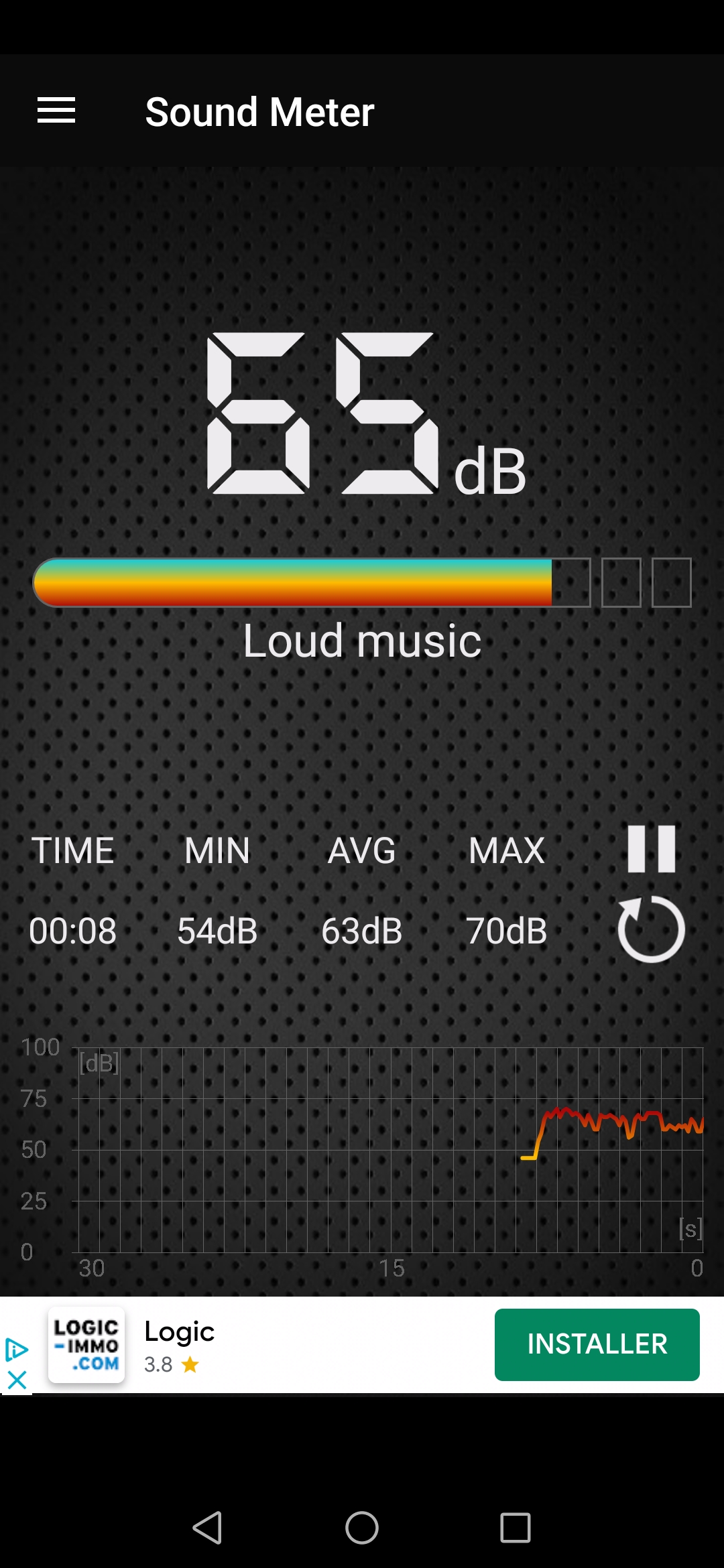724x1568 pixels.
Task: Open the hamburger drawer menu
Action: (56, 111)
